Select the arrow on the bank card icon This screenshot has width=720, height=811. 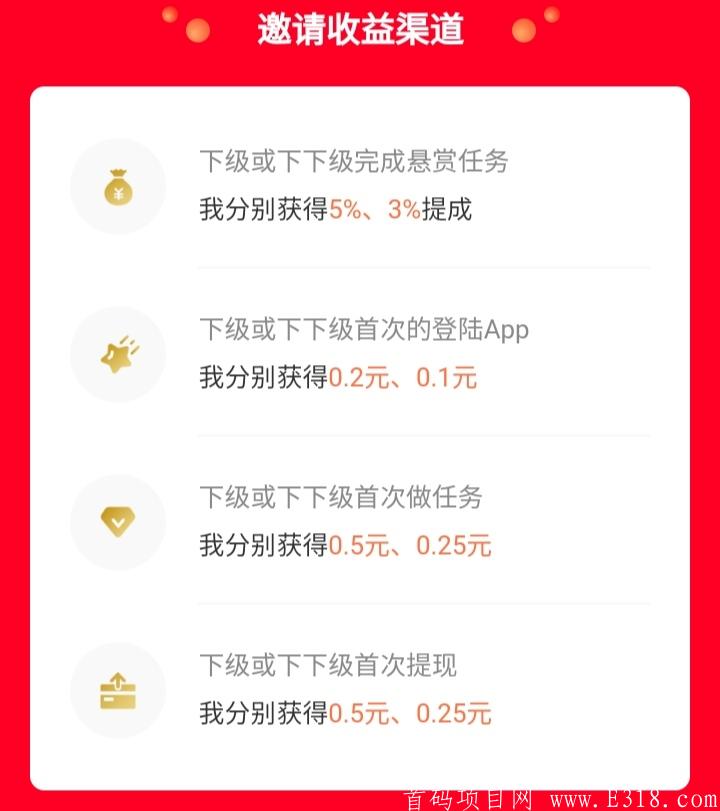pos(117,679)
